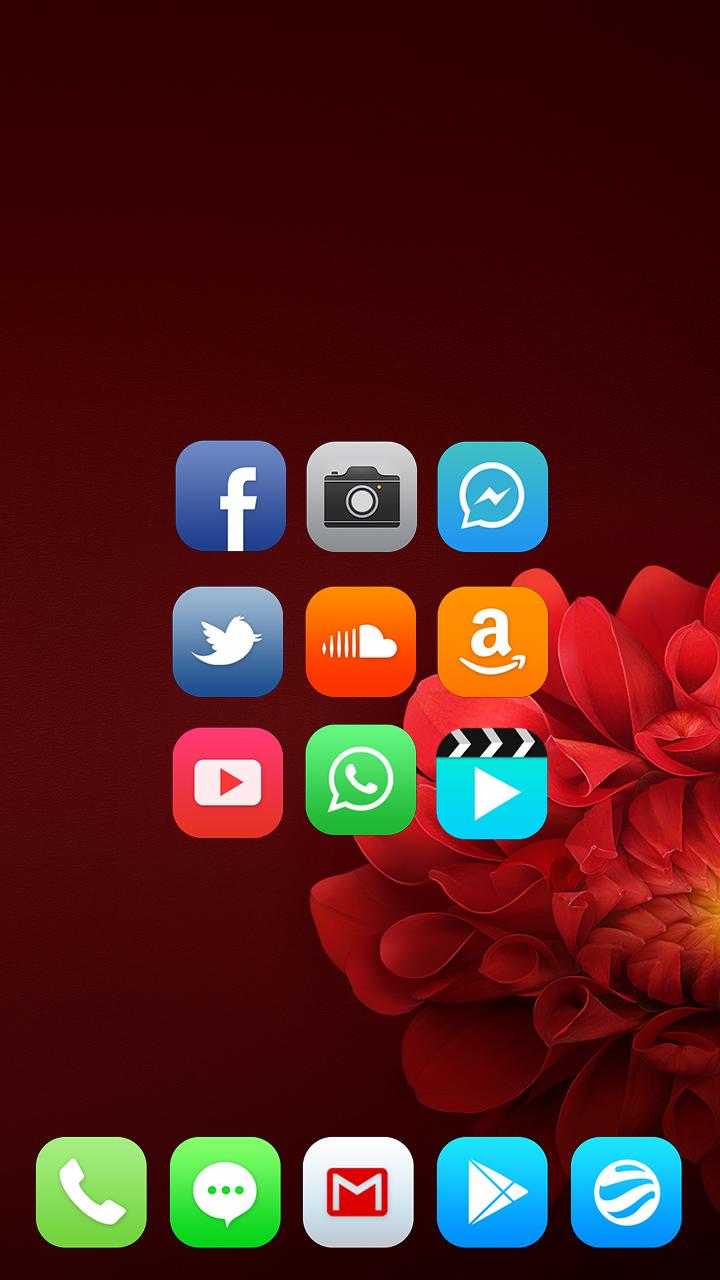Viewport: 720px width, 1280px height.
Task: Open the web browser globe icon
Action: pos(626,1192)
